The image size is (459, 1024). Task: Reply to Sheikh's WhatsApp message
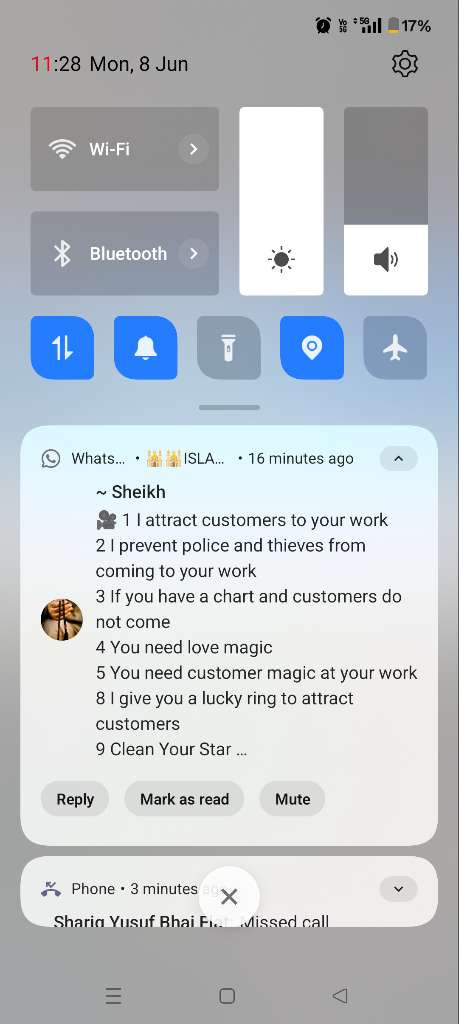pos(75,799)
